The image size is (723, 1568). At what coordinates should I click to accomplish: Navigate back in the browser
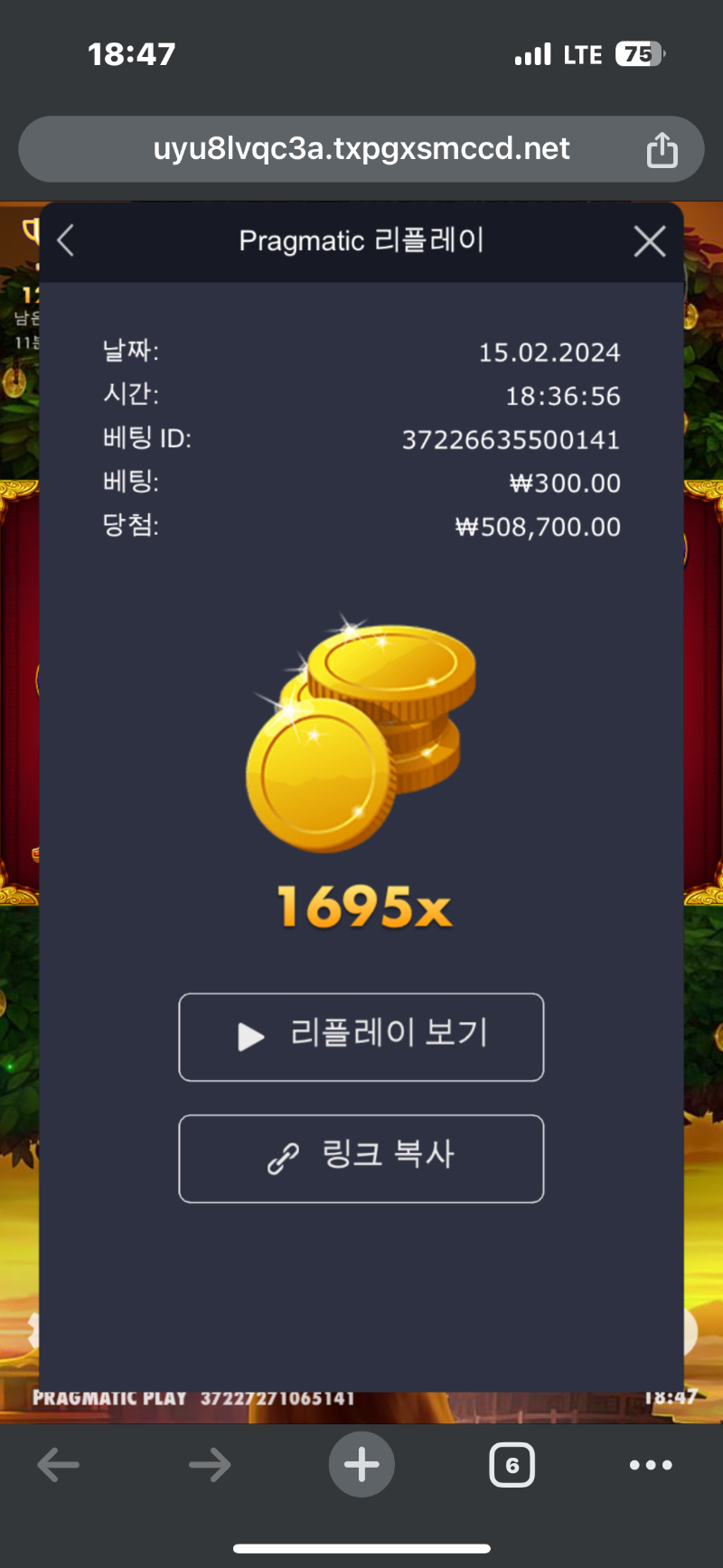tap(59, 1465)
